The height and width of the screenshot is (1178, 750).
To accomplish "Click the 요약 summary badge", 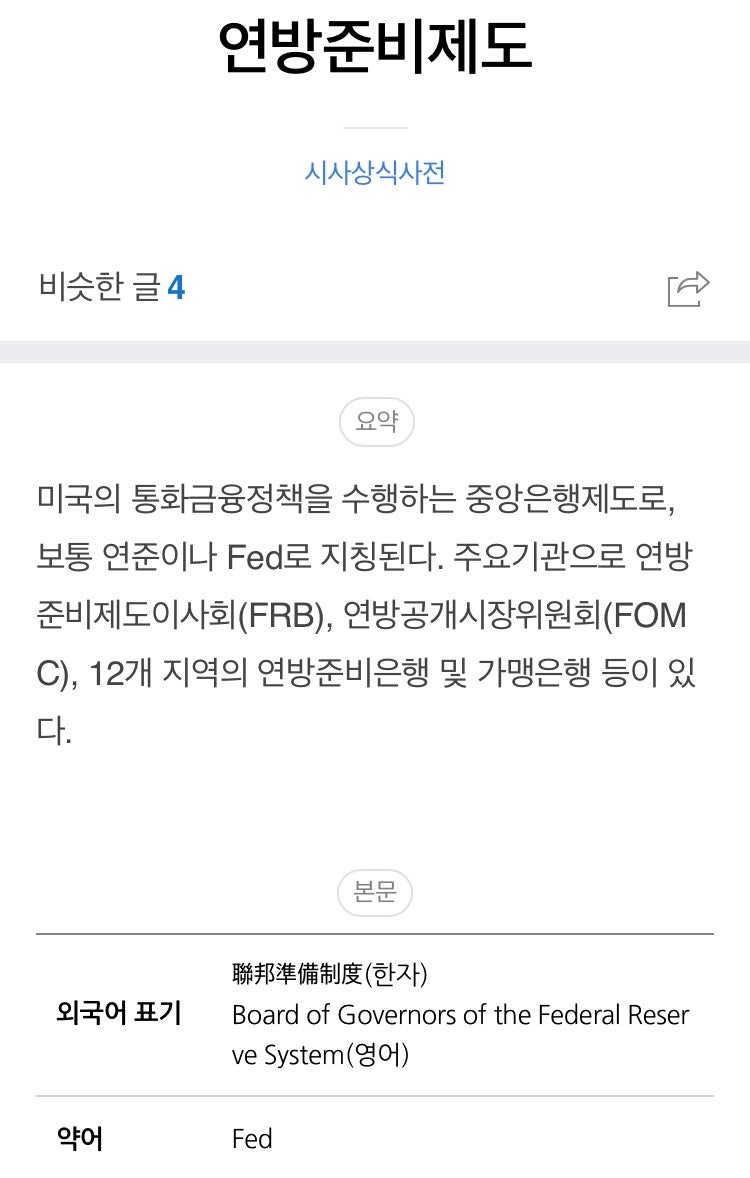I will coord(374,421).
